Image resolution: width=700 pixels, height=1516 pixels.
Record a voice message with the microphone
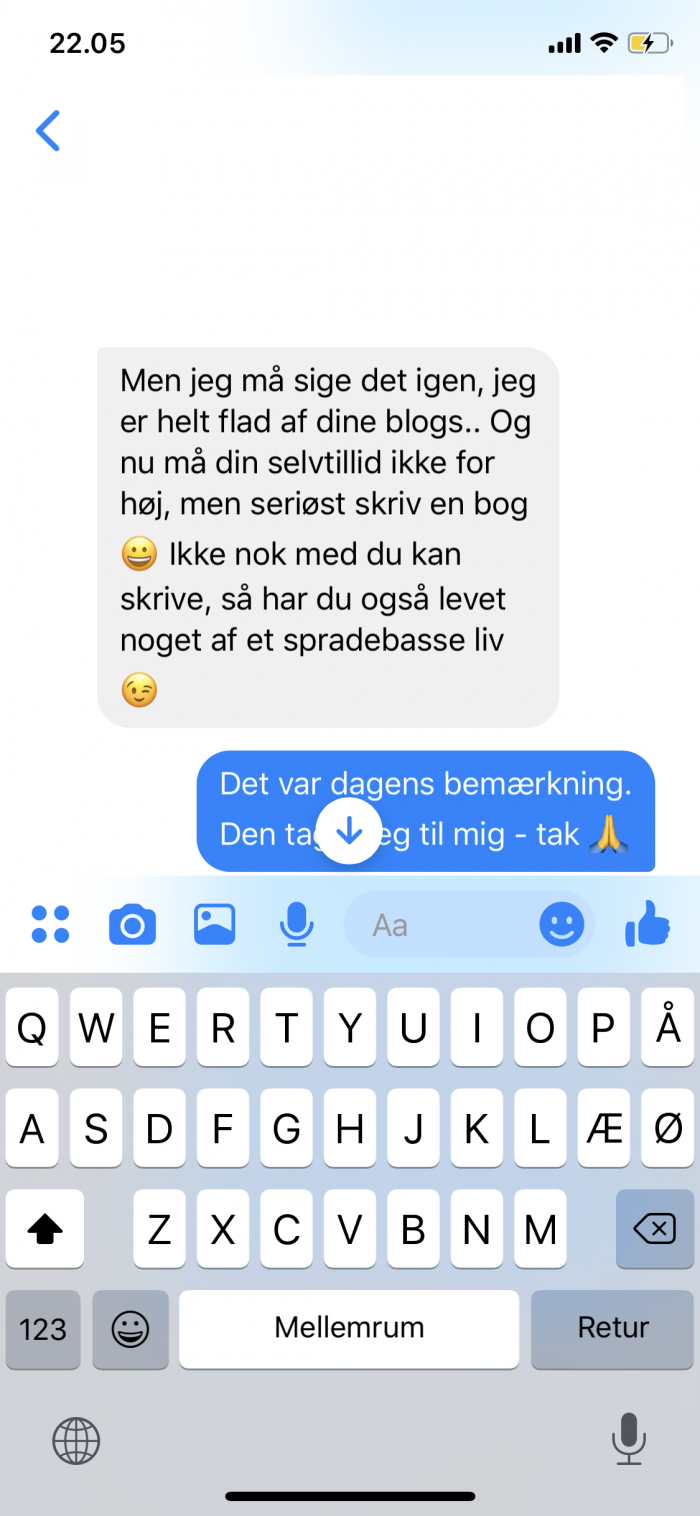(296, 924)
